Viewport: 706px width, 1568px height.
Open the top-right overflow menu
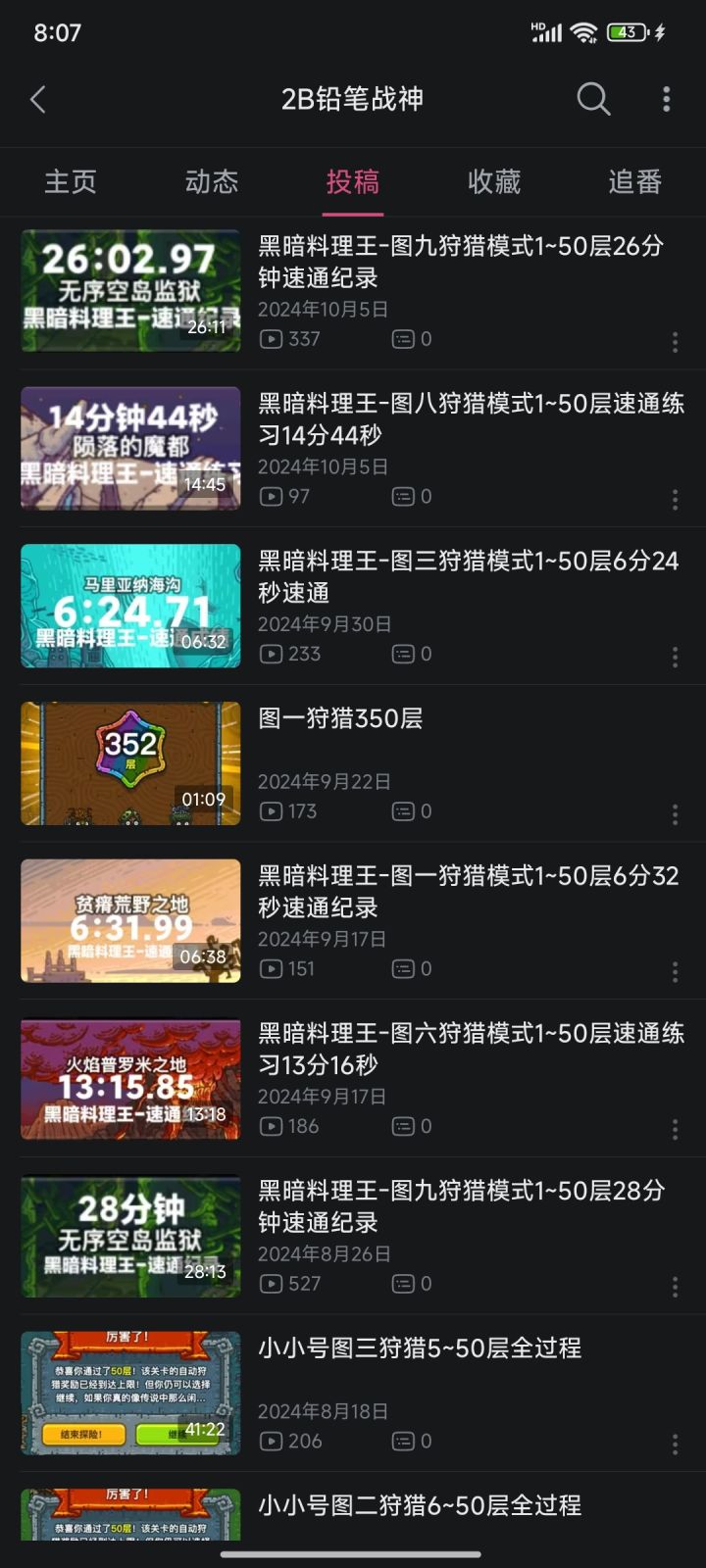(x=667, y=99)
